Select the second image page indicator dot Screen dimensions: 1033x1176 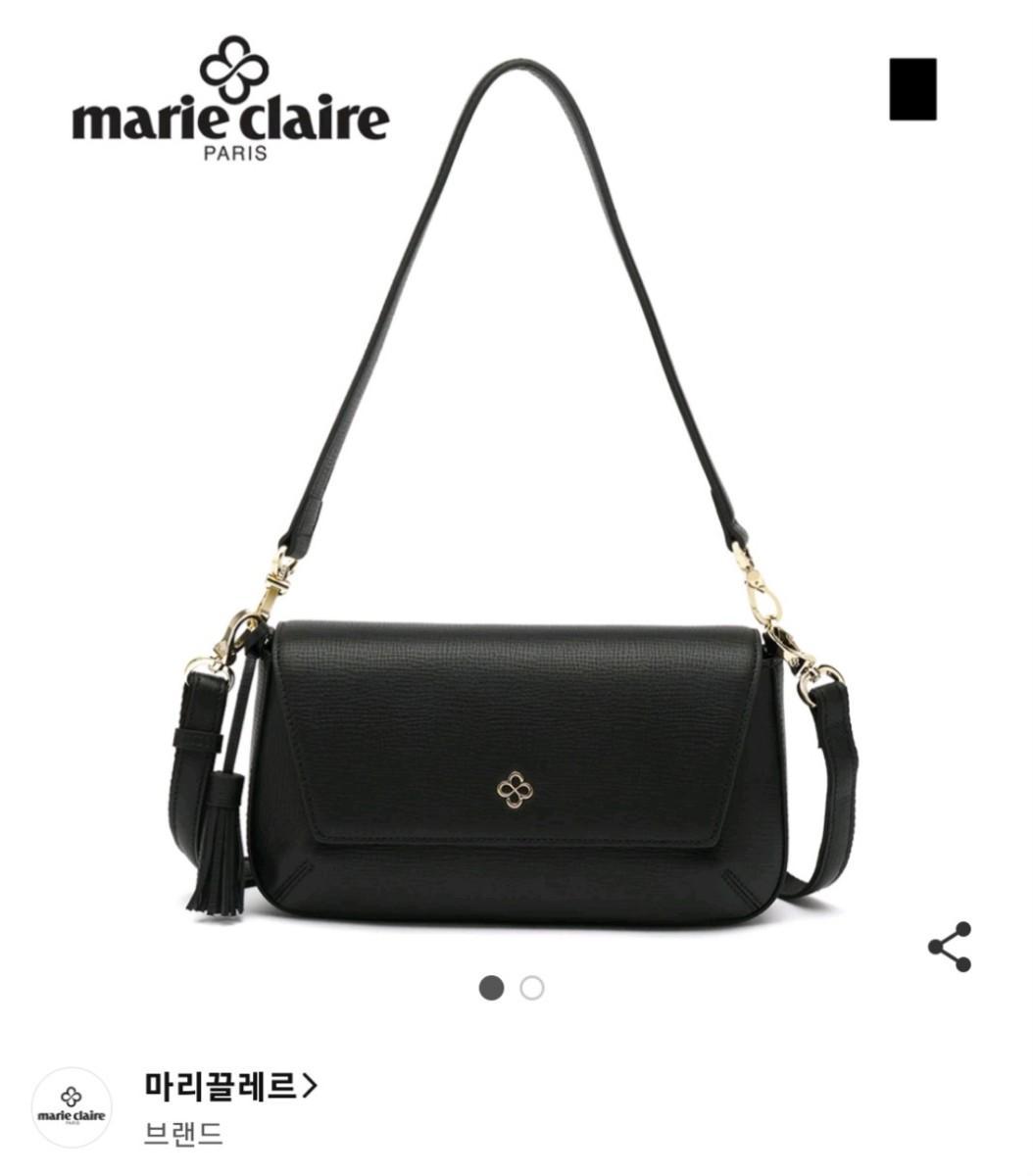532,988
